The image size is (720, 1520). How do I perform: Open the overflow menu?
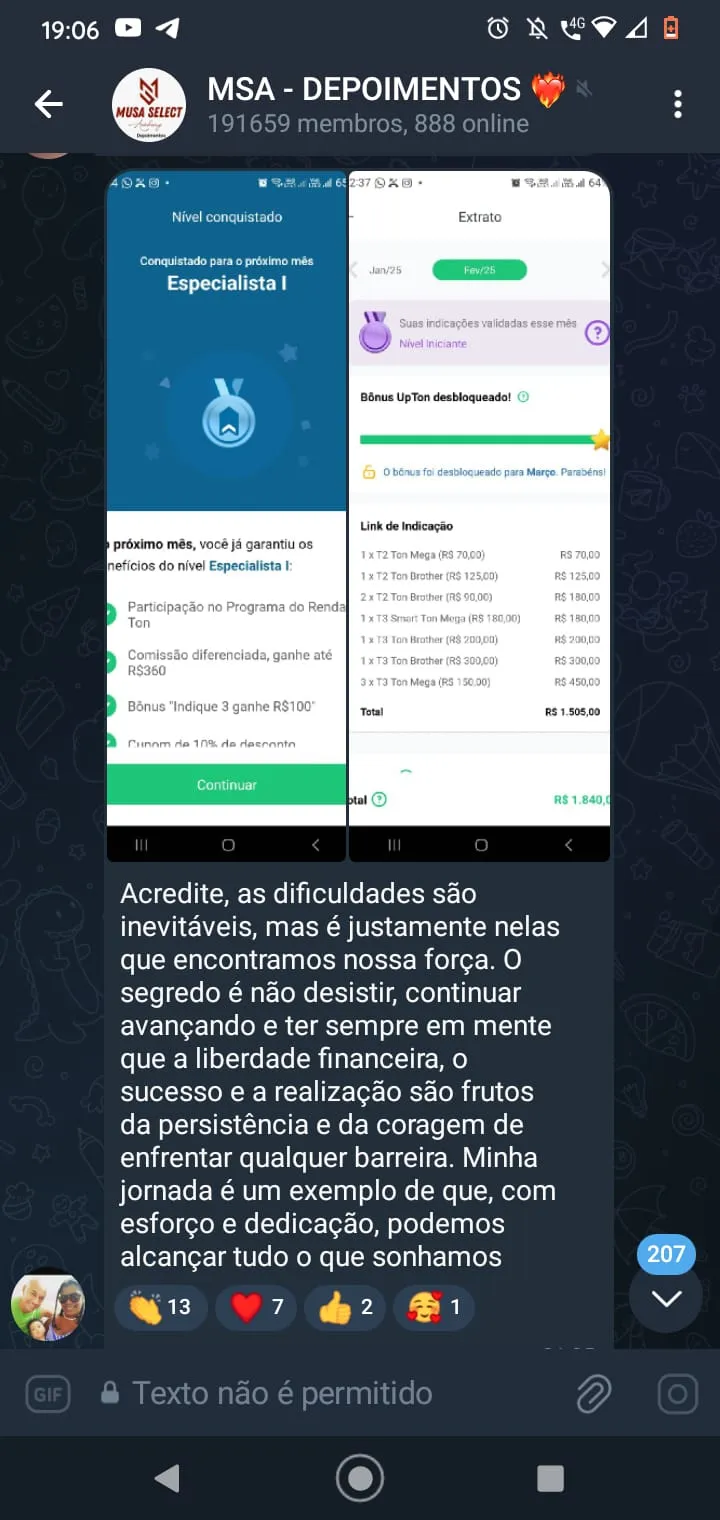(x=677, y=104)
